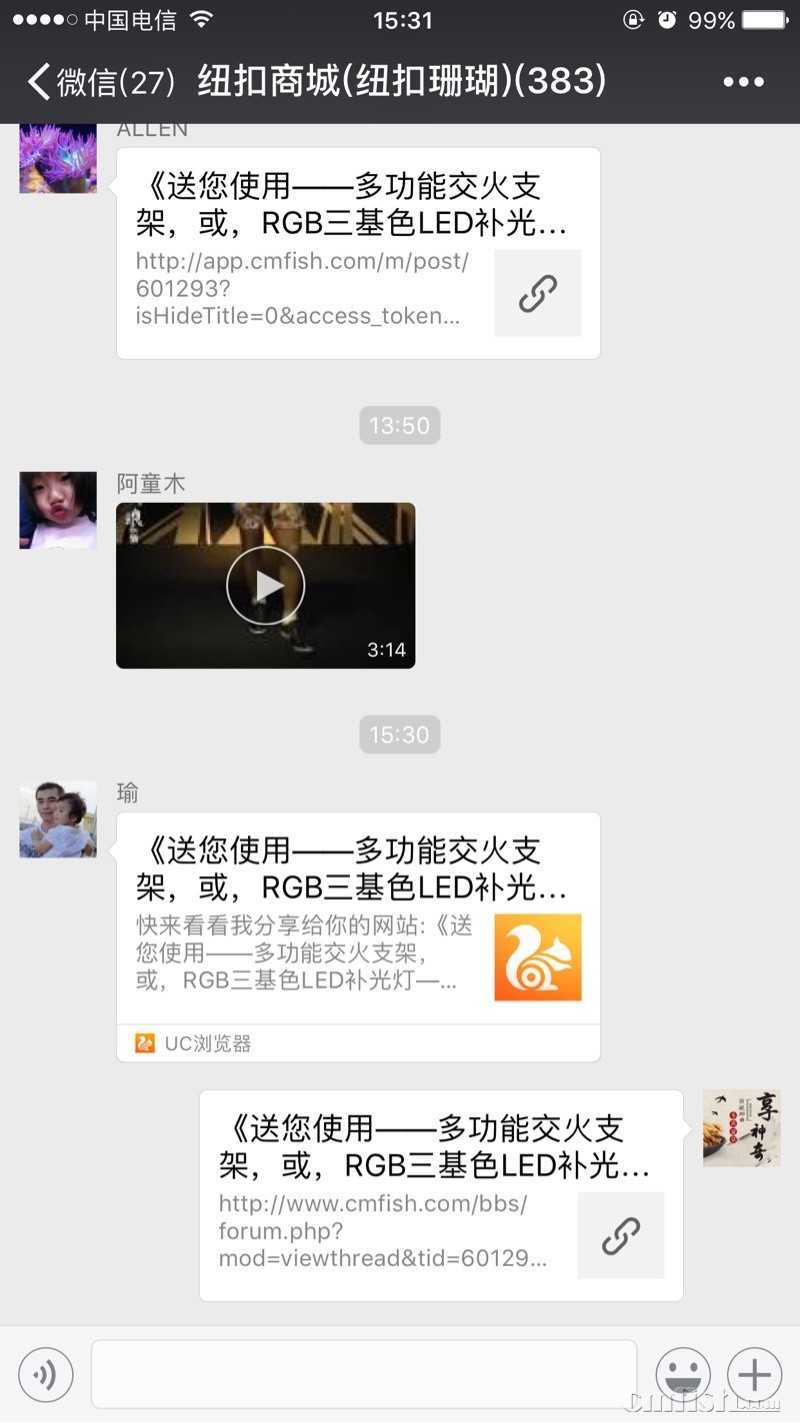The width and height of the screenshot is (800, 1423).
Task: Switch to voice message input
Action: [46, 1375]
